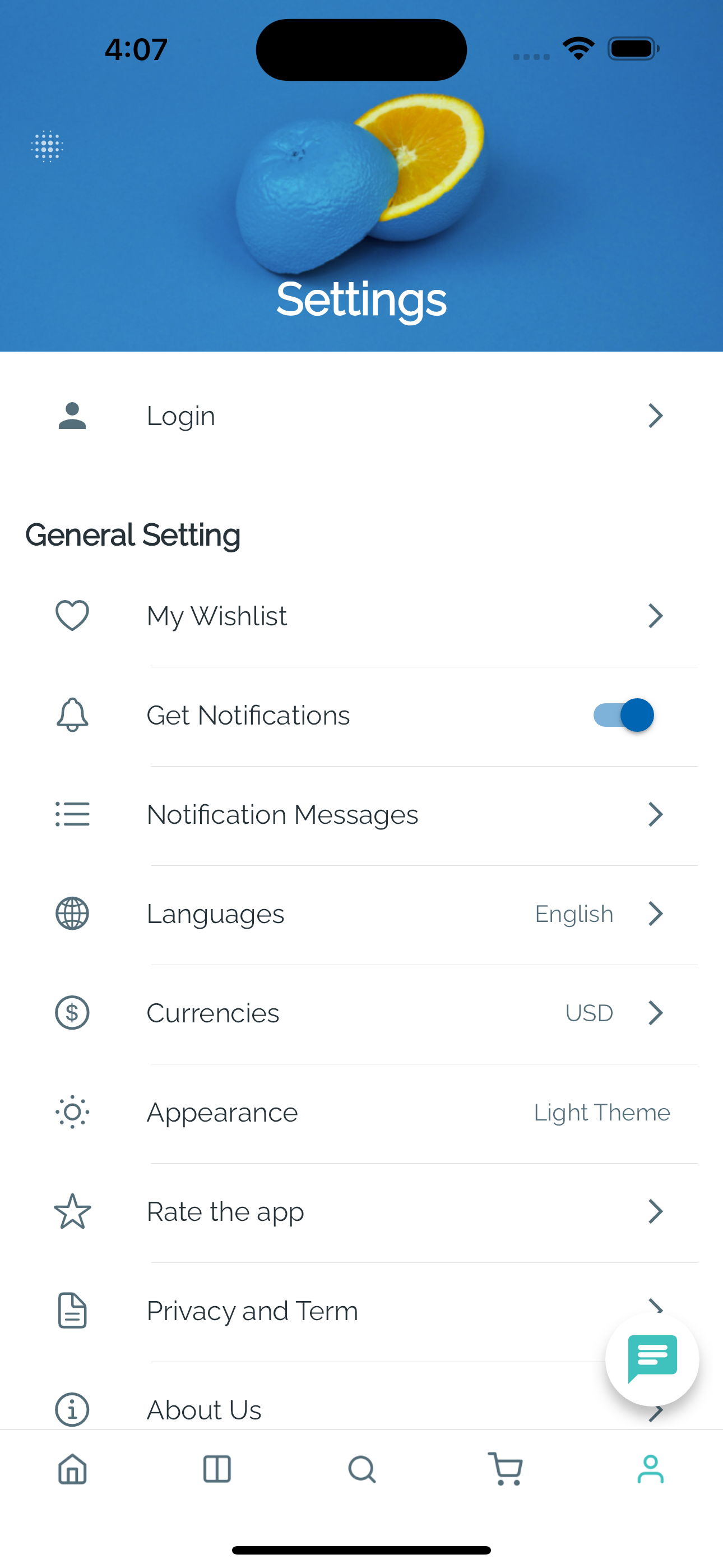
Task: Switch to the Home tab
Action: pos(72,1469)
